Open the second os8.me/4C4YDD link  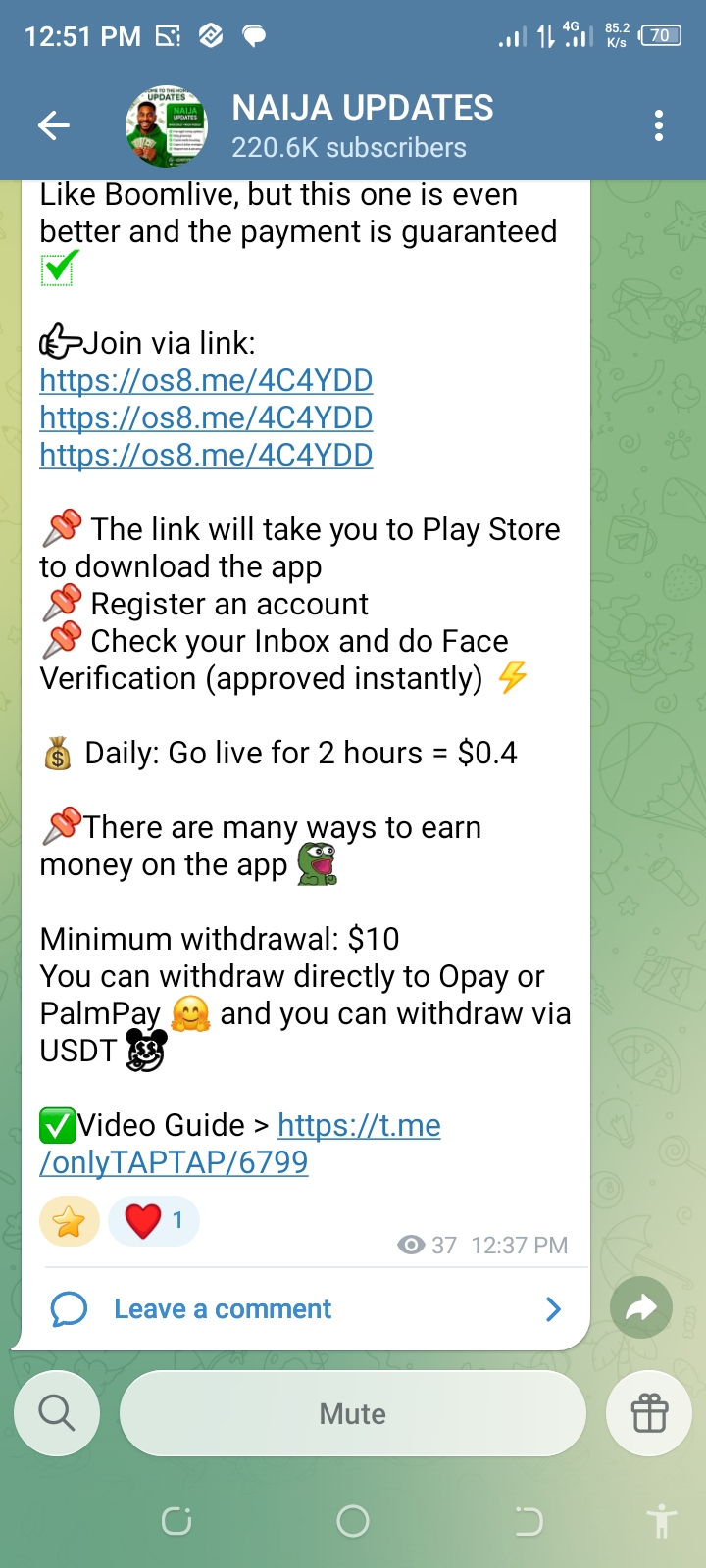[206, 417]
